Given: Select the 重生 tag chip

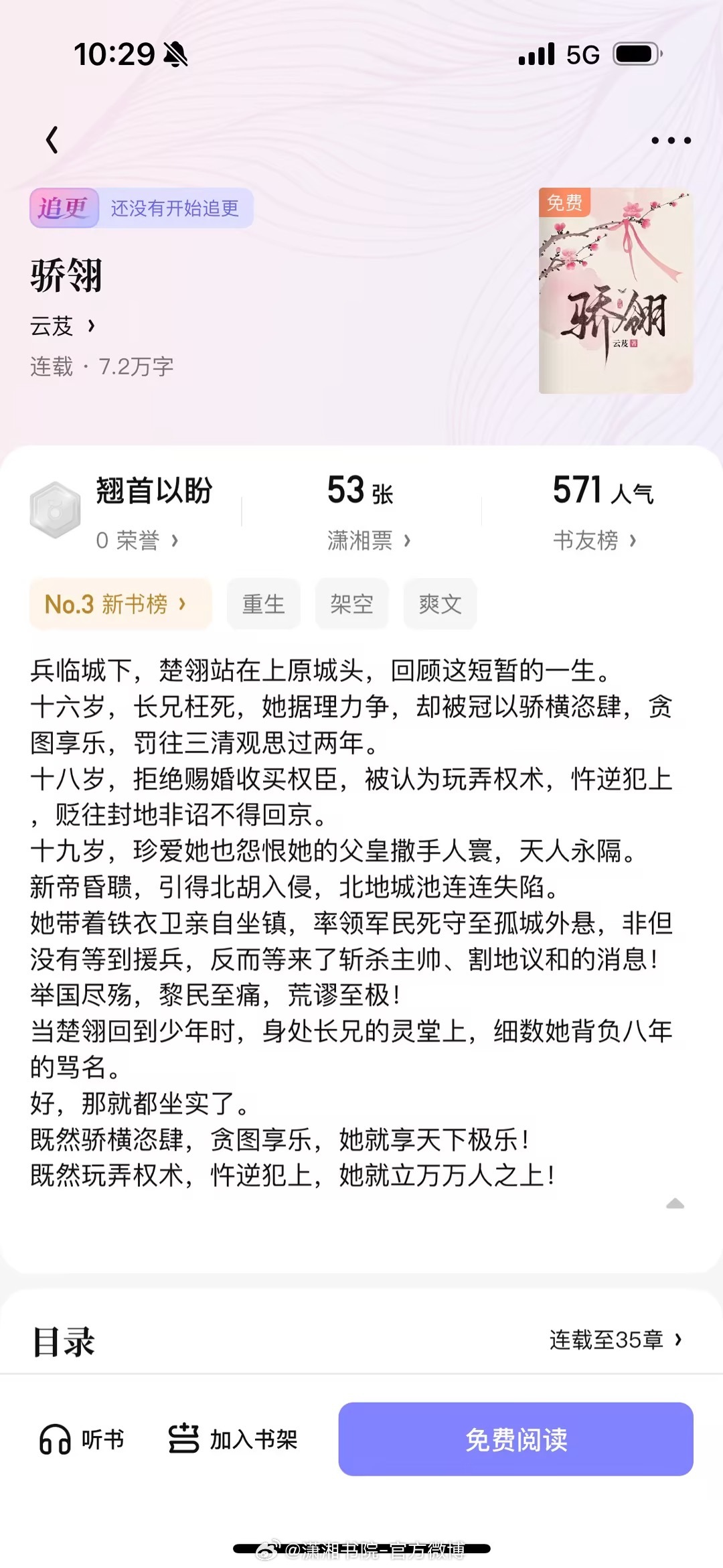Looking at the screenshot, I should [x=264, y=604].
